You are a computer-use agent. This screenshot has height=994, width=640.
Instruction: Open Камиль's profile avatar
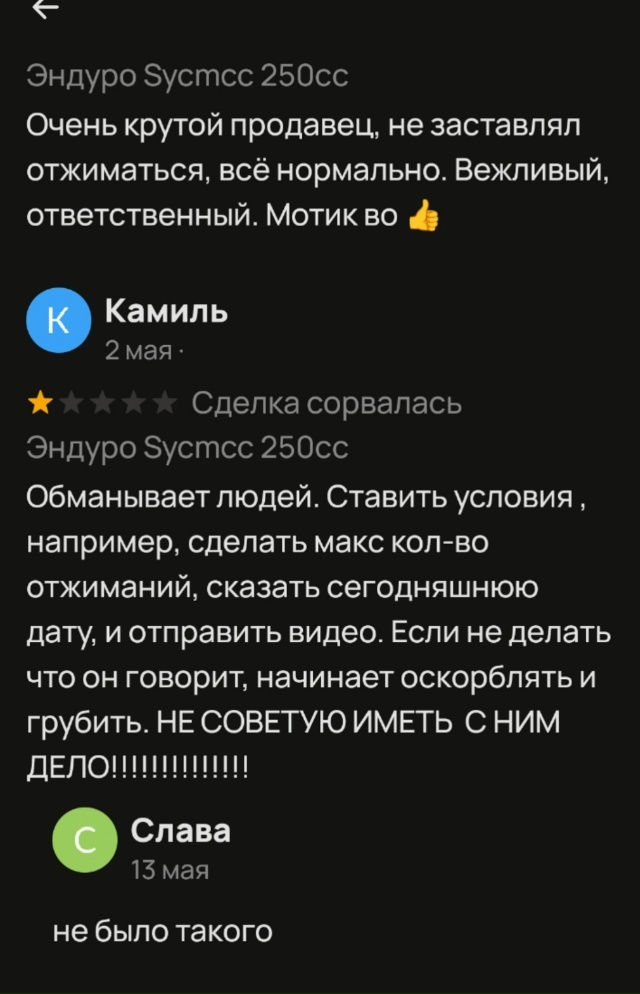(x=58, y=320)
